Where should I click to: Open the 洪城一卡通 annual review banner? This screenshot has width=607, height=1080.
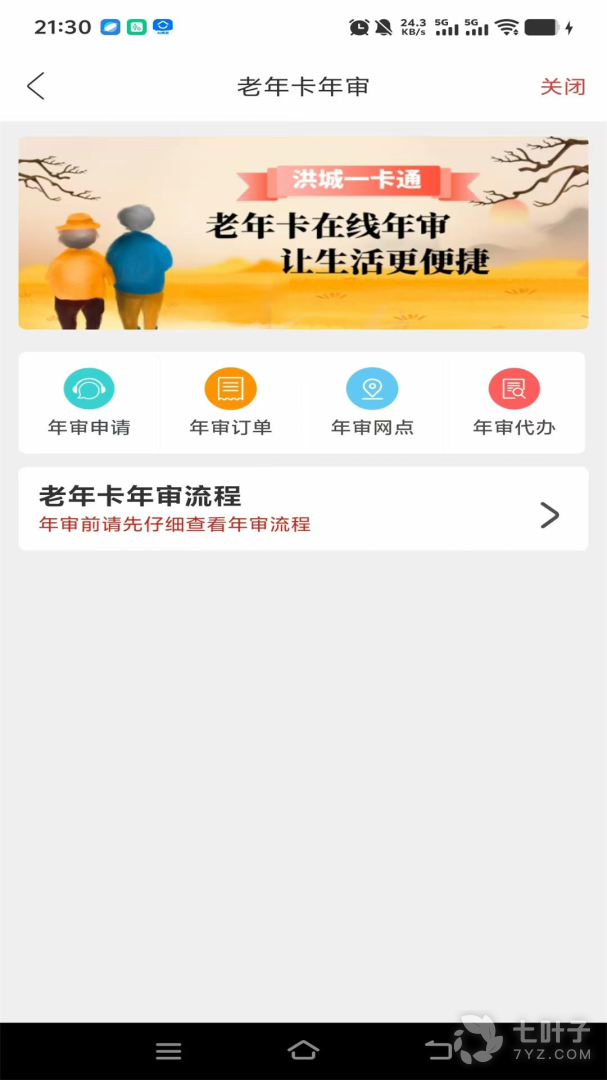(x=303, y=234)
